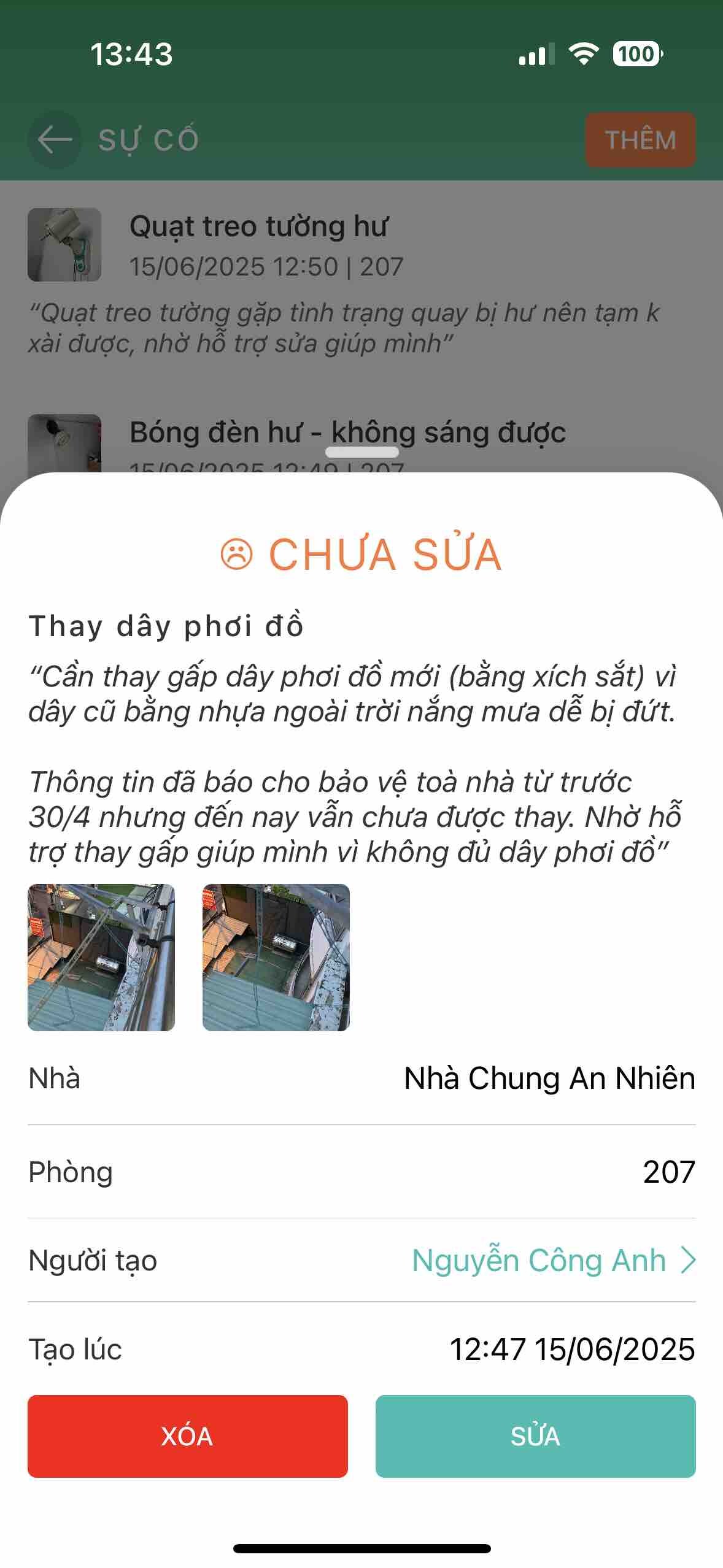Viewport: 723px width, 1568px height.
Task: Add a new issue with THÊM
Action: (x=640, y=140)
